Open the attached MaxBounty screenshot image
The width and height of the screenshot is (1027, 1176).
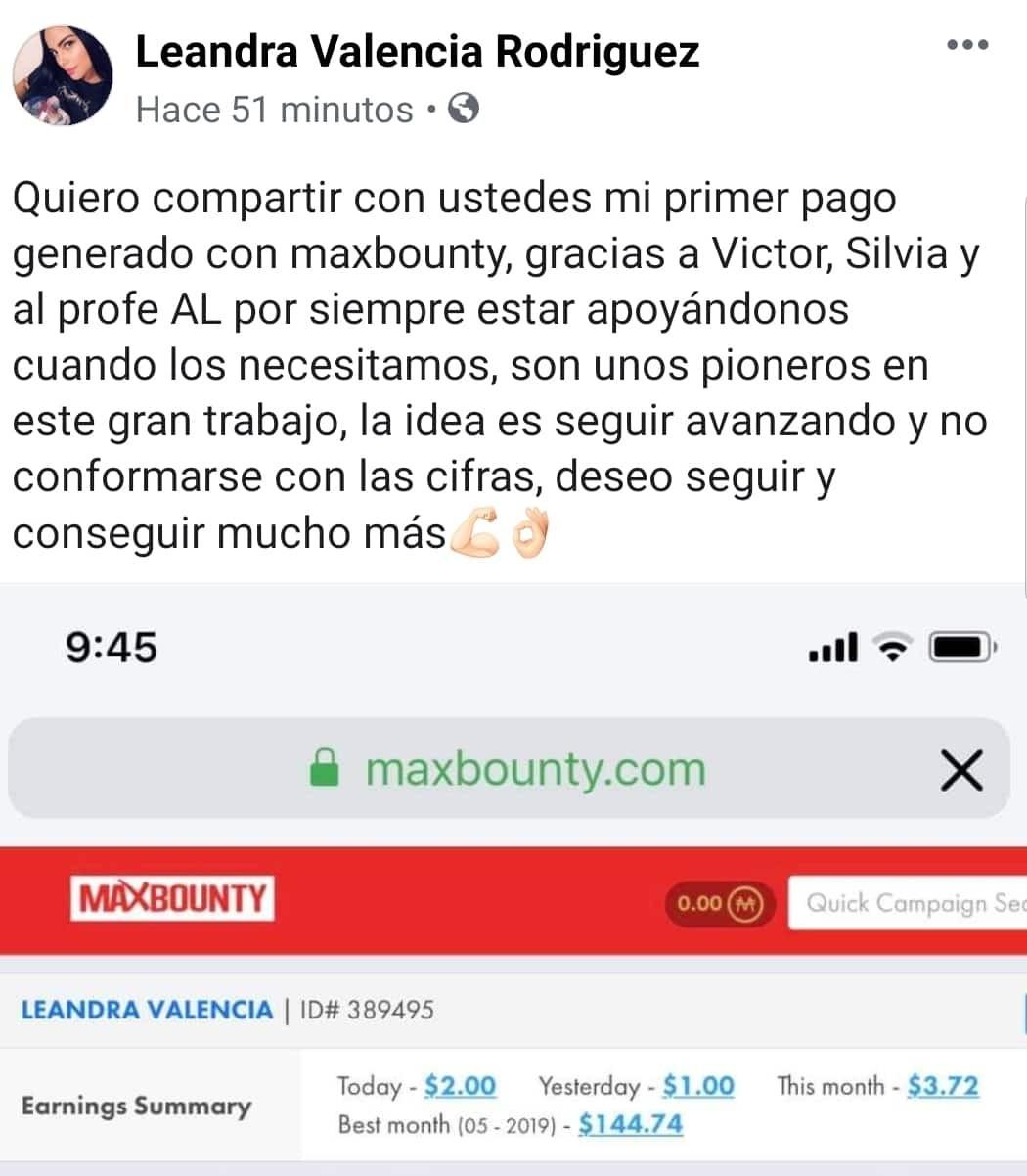coord(513,881)
